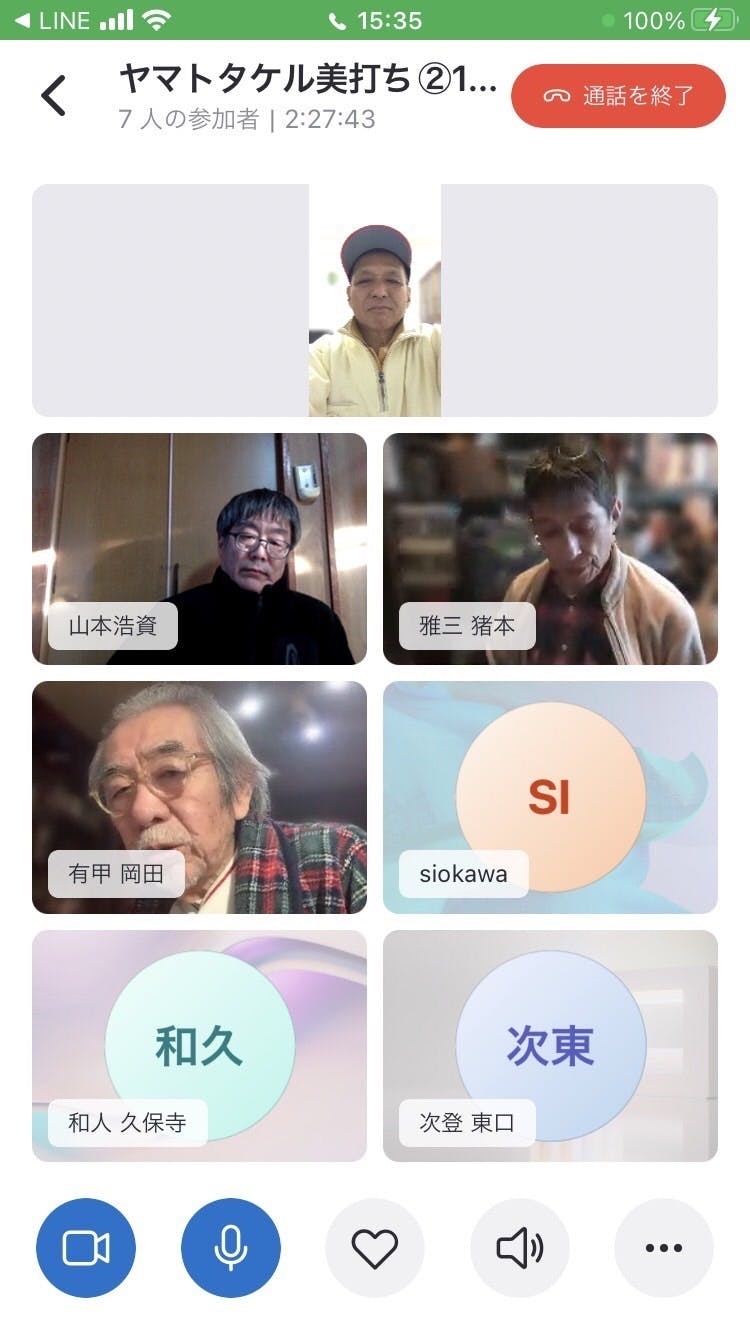Open siokawa's participant tile
This screenshot has width=750, height=1334.
[550, 797]
